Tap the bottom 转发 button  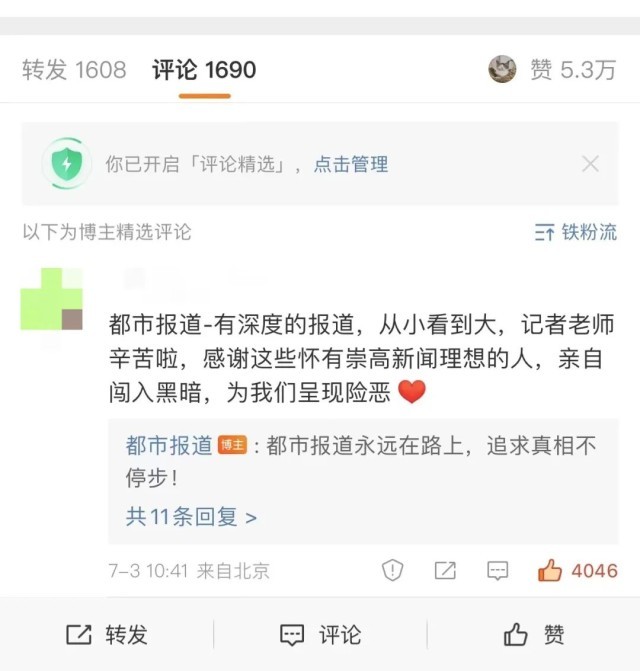click(107, 634)
